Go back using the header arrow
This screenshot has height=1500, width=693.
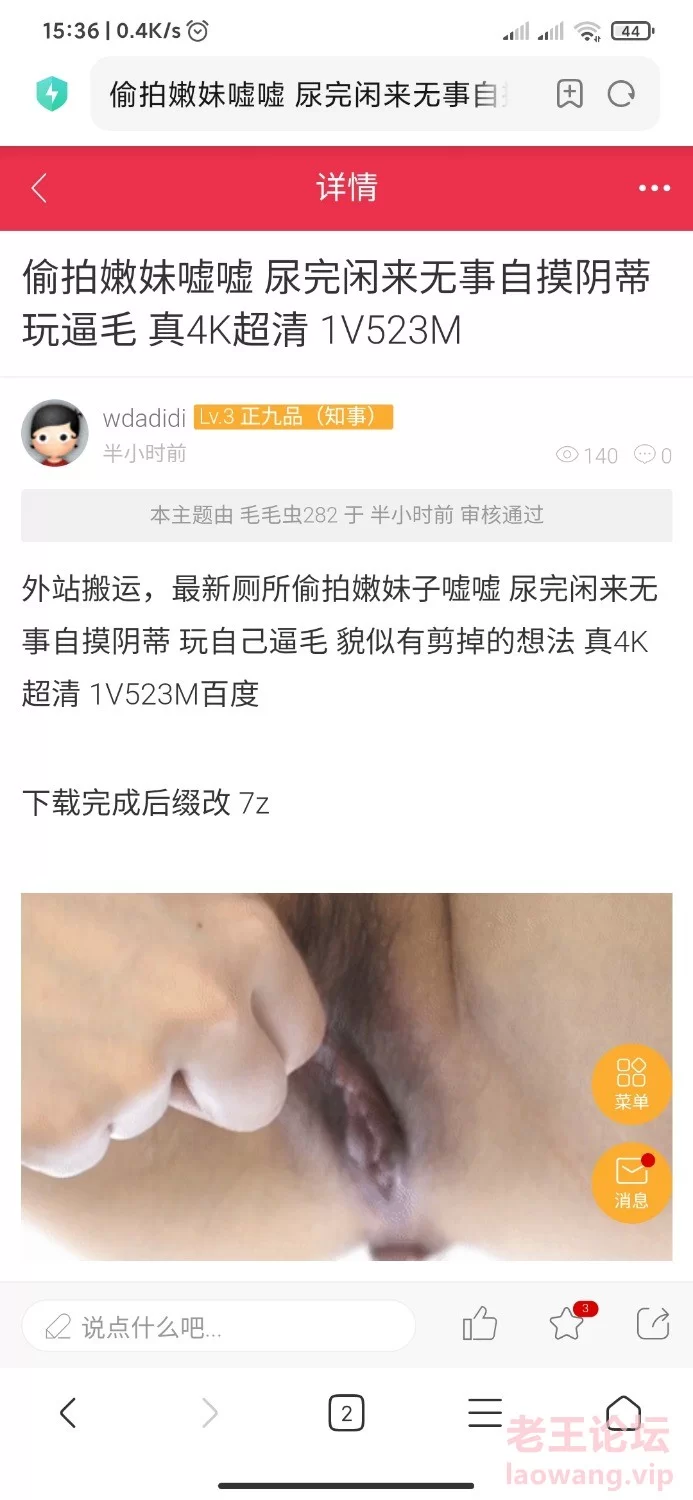pos(39,188)
